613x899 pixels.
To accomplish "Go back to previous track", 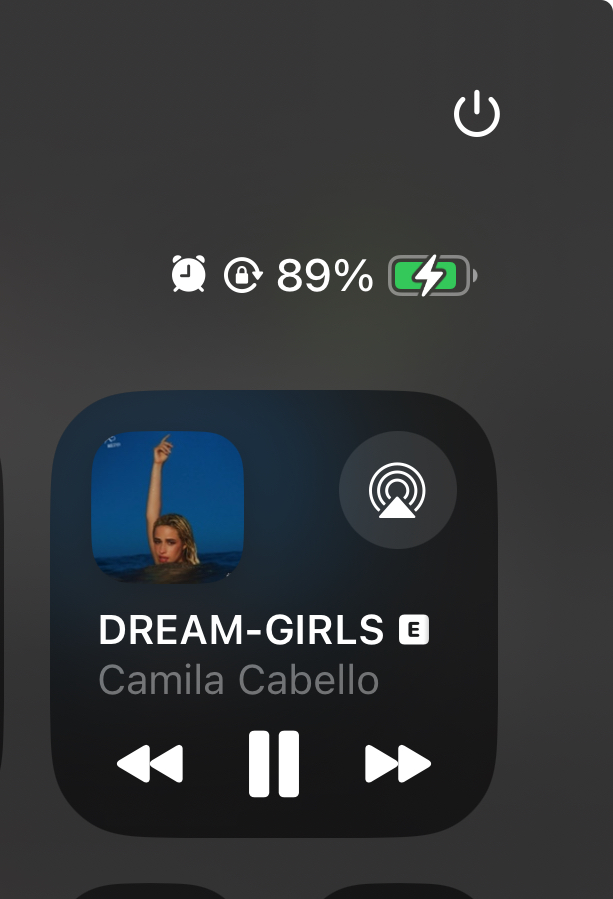I will (150, 764).
